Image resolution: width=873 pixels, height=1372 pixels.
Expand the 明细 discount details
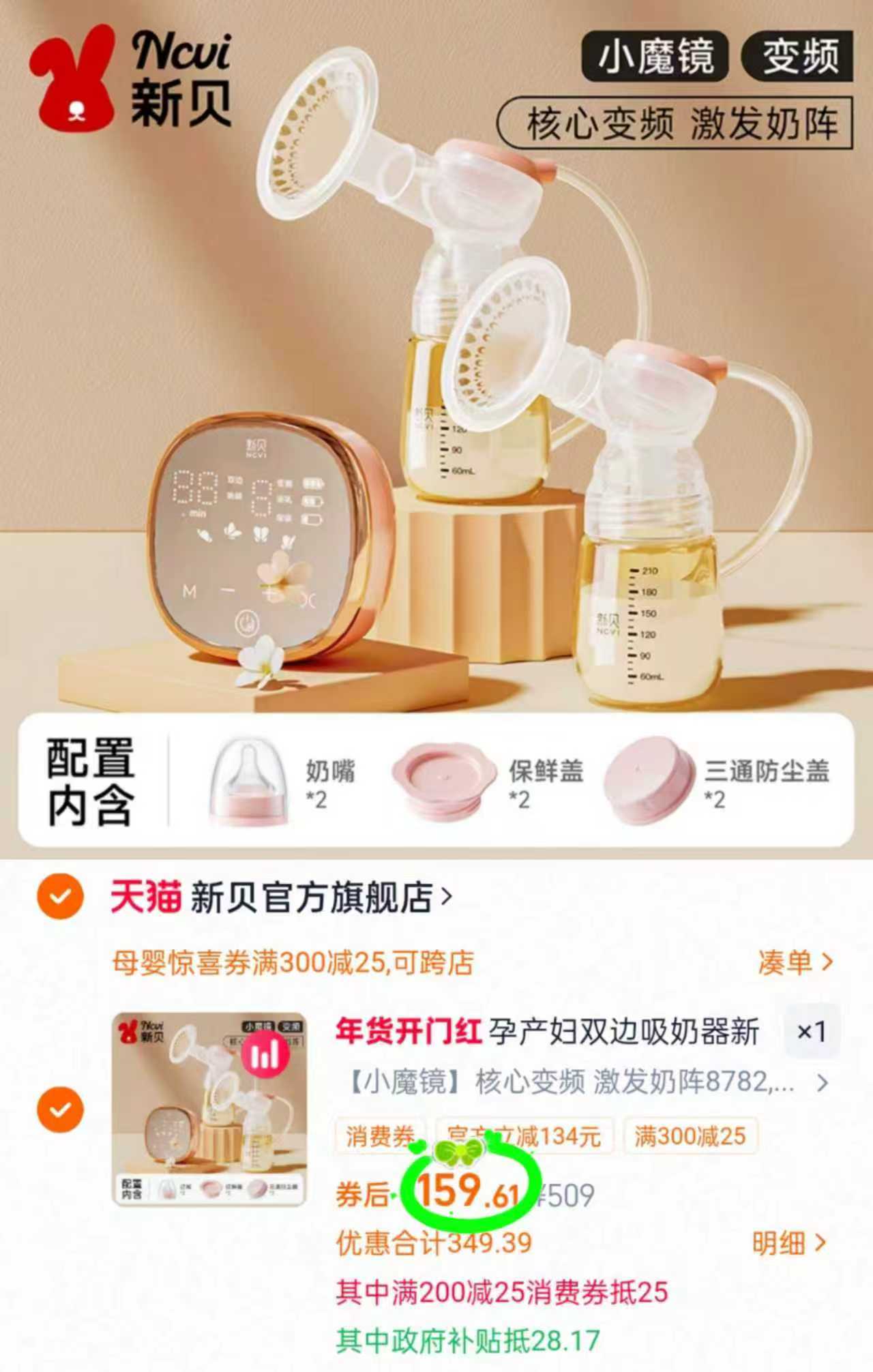[x=788, y=1241]
